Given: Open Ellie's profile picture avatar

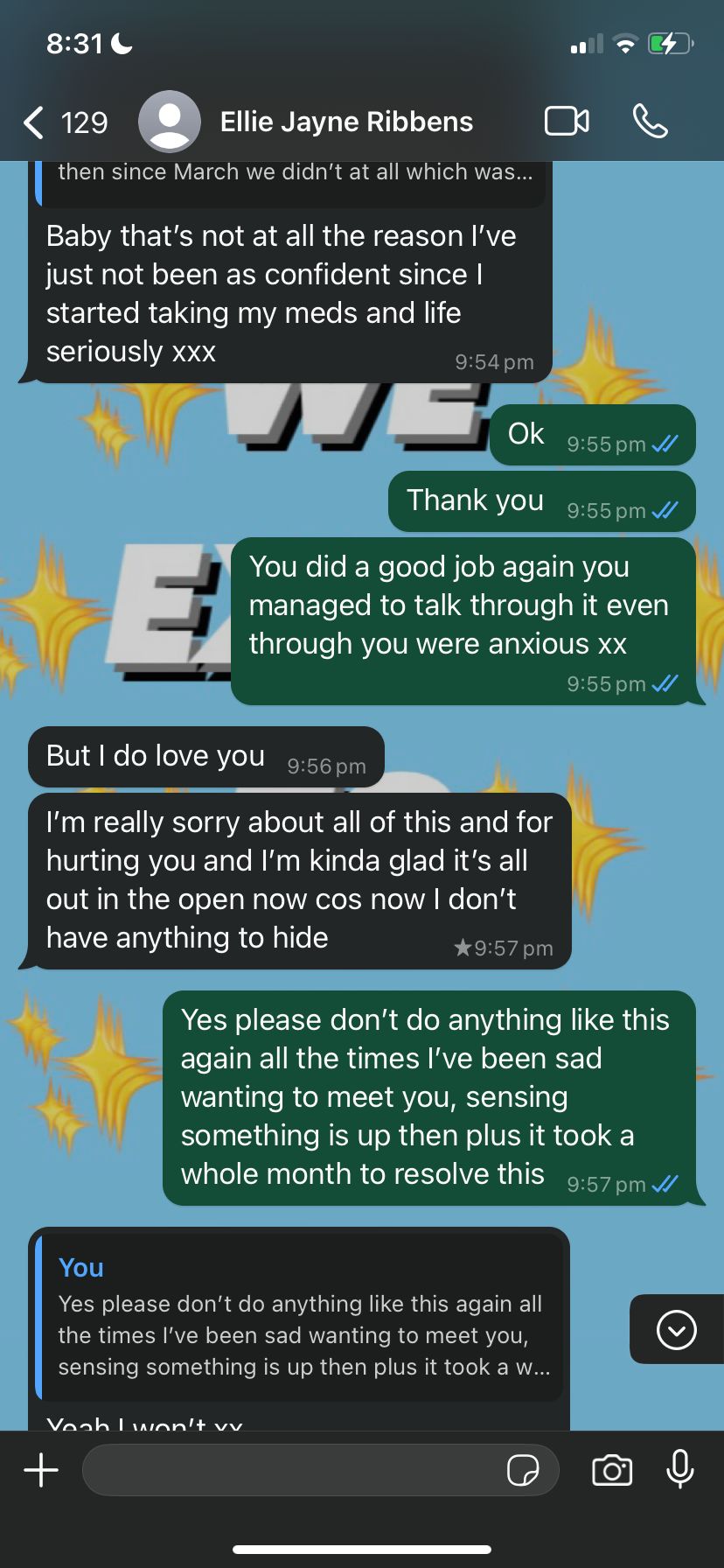Looking at the screenshot, I should (170, 122).
